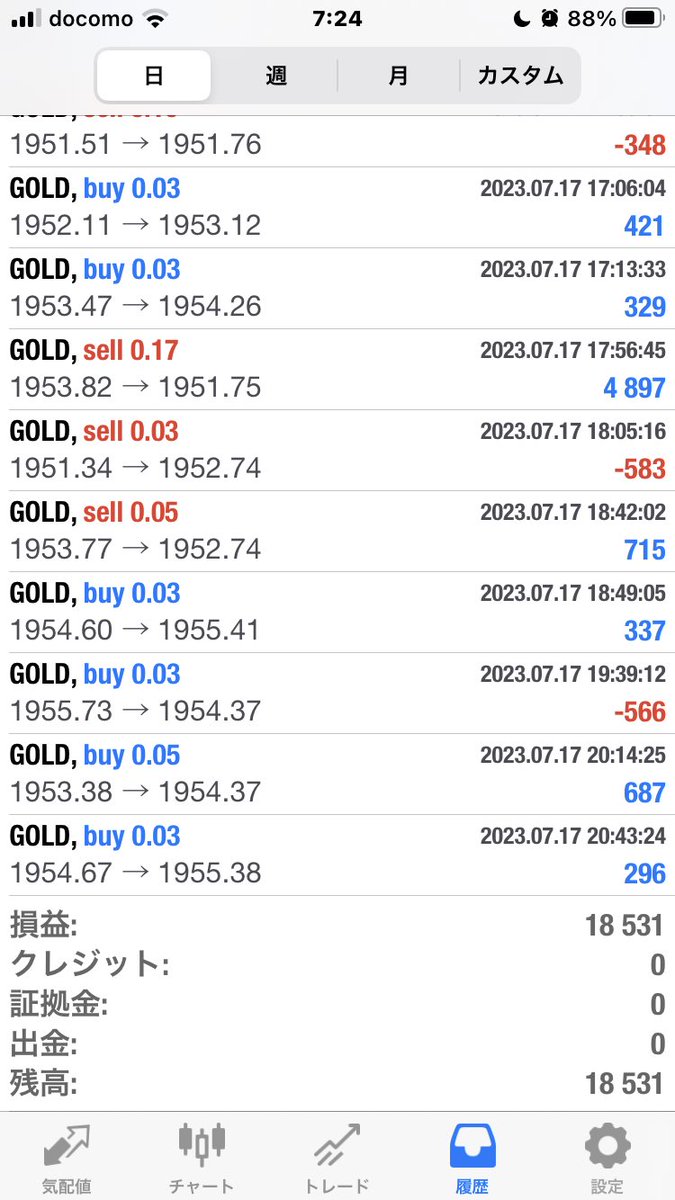Open the 設定 settings tab
Screen dimensions: 675x1200
click(x=607, y=1158)
